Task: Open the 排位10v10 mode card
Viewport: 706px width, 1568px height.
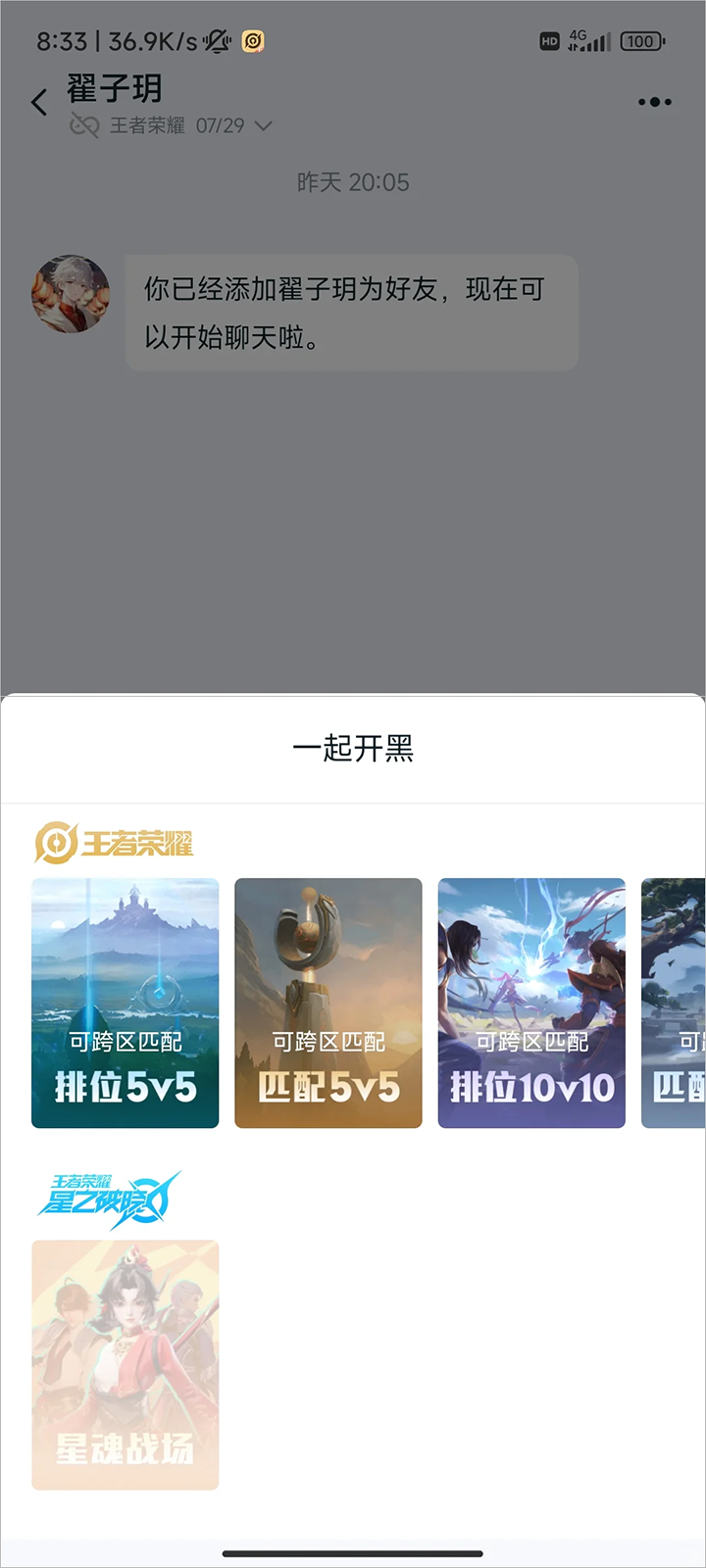Action: pyautogui.click(x=531, y=1003)
